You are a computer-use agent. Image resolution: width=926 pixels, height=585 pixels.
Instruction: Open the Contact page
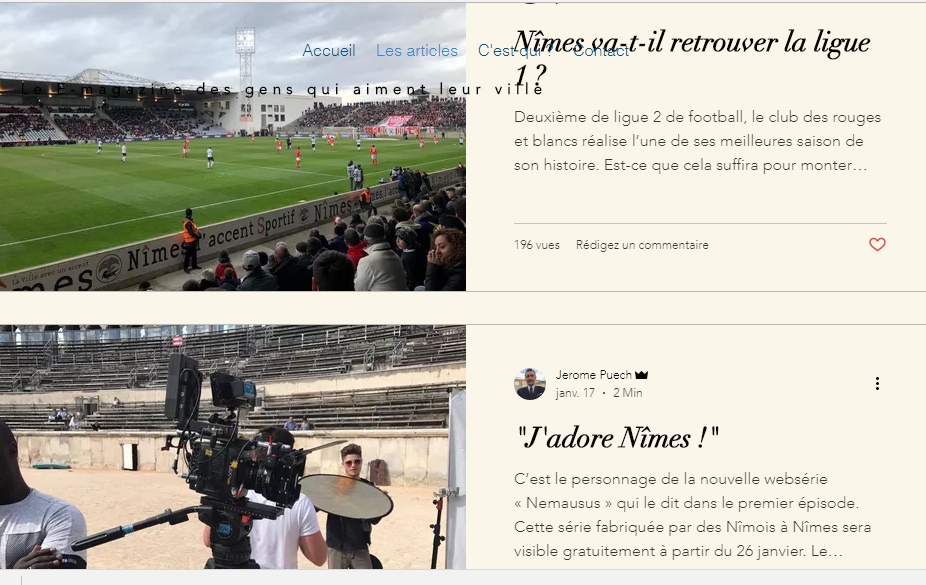[x=602, y=51]
